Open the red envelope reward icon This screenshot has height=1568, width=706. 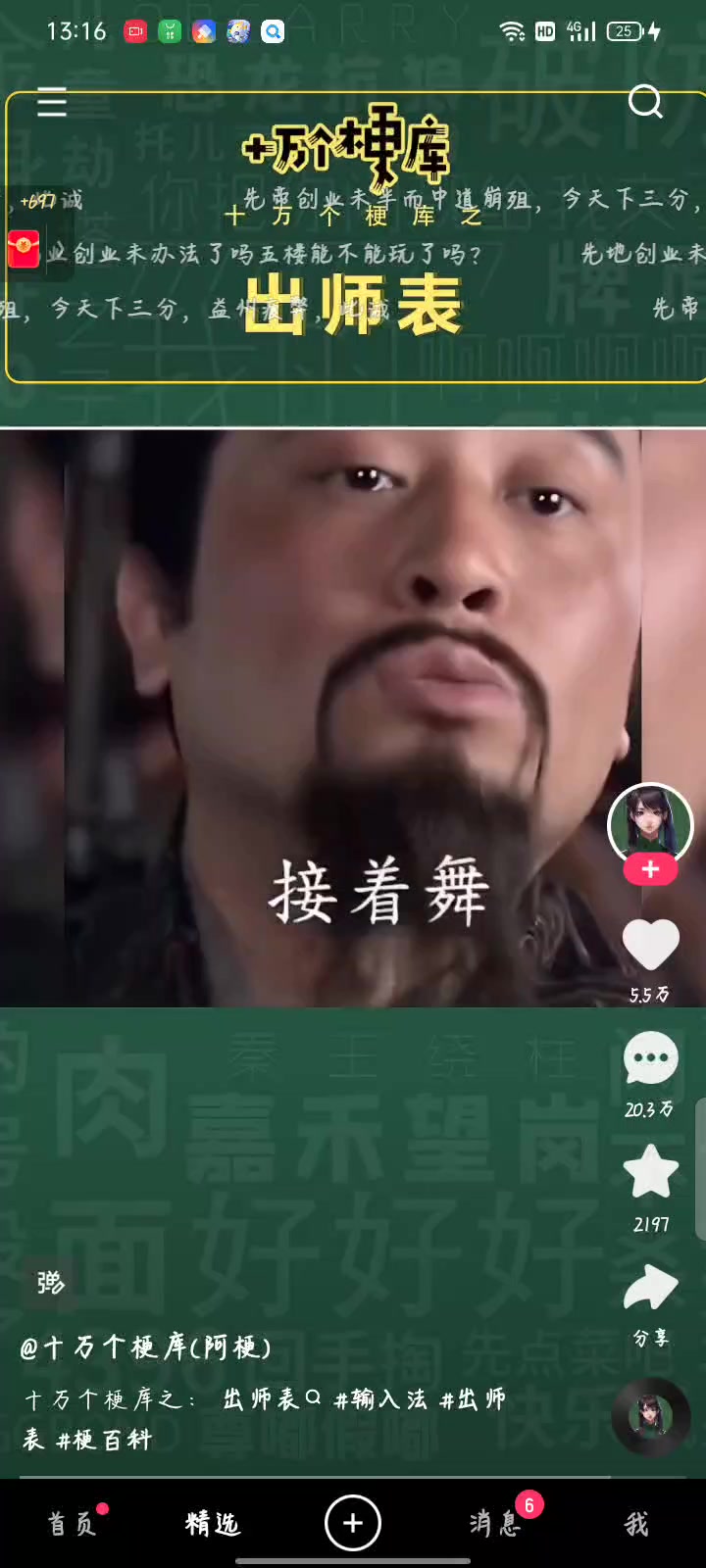tap(24, 249)
